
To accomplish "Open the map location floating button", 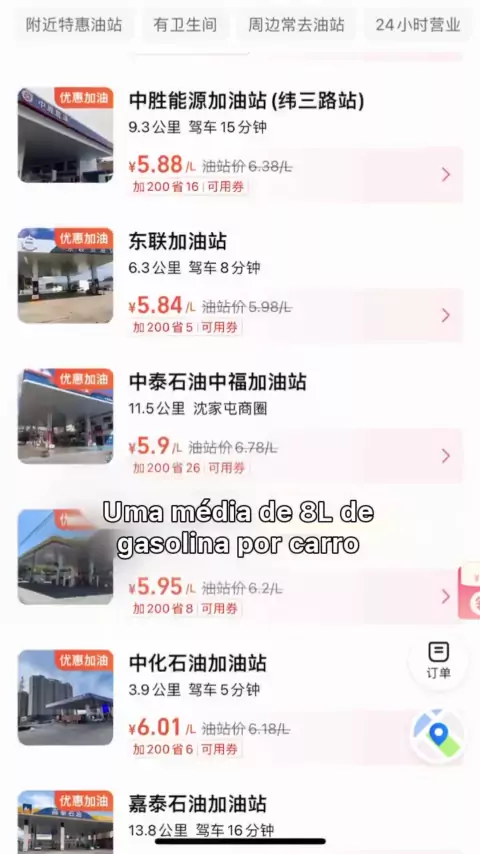I will (438, 736).
